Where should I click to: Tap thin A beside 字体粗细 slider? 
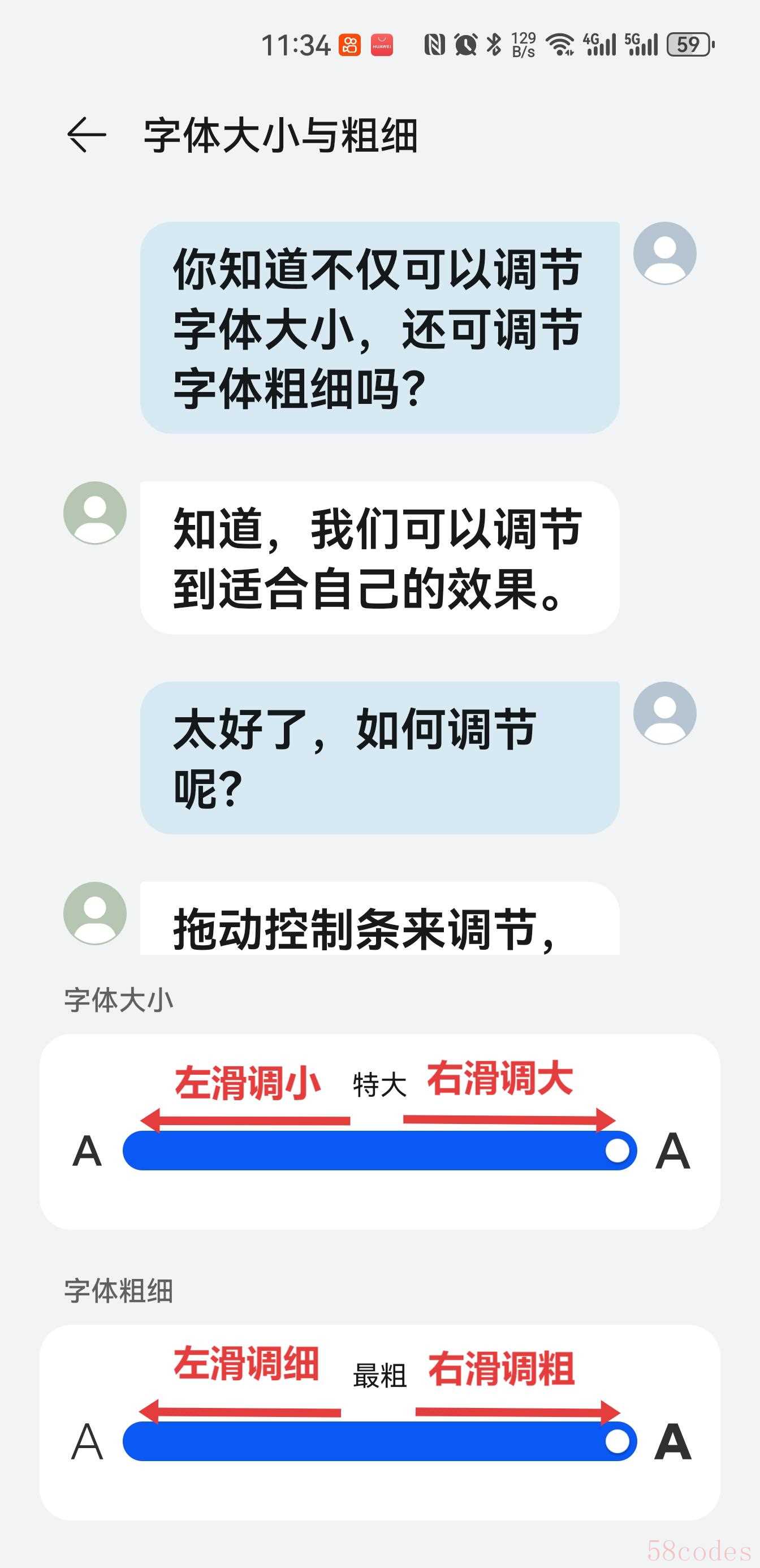[87, 1441]
